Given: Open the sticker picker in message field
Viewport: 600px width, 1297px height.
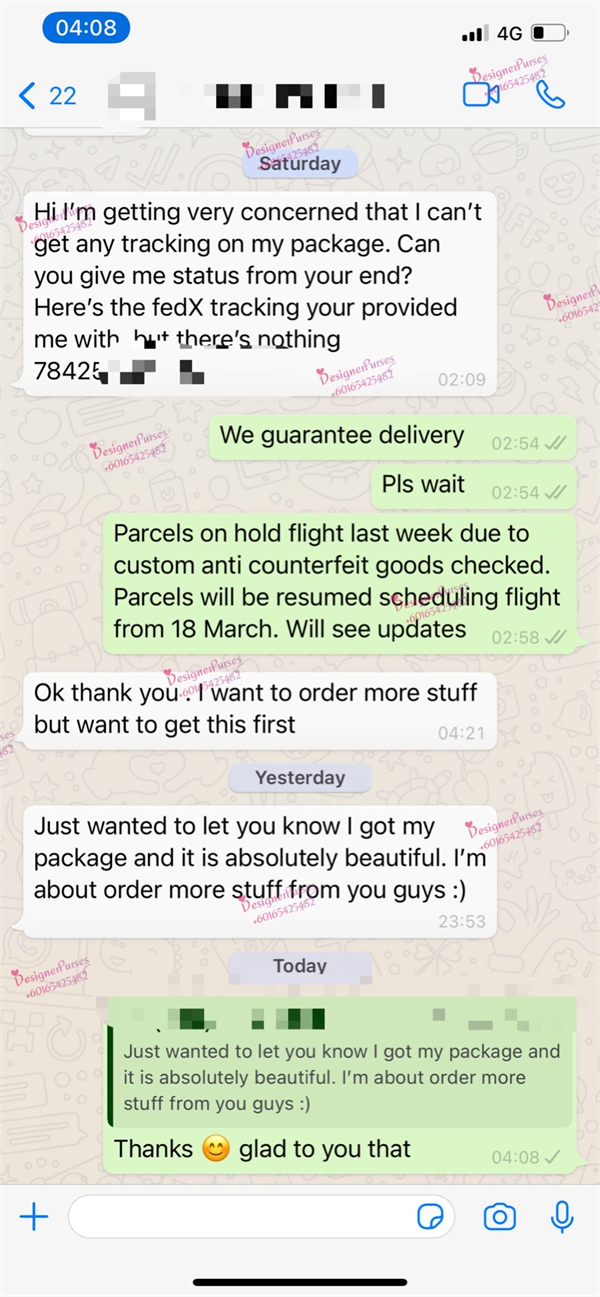Looking at the screenshot, I should click(x=431, y=1217).
